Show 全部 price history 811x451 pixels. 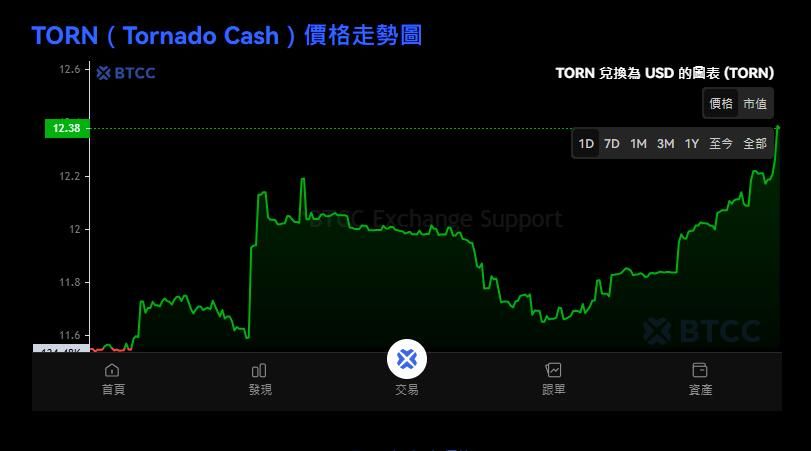(755, 144)
